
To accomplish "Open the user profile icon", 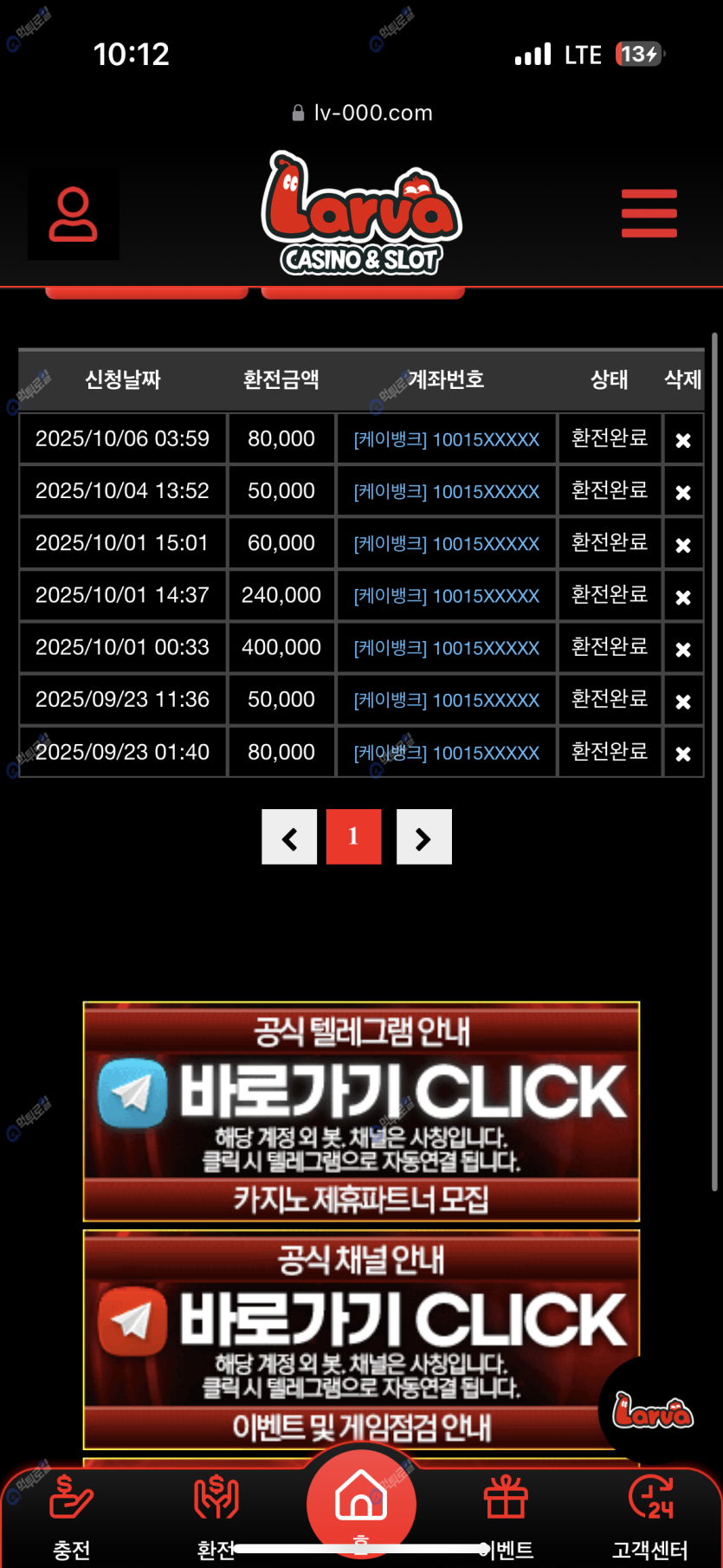I will pyautogui.click(x=74, y=214).
